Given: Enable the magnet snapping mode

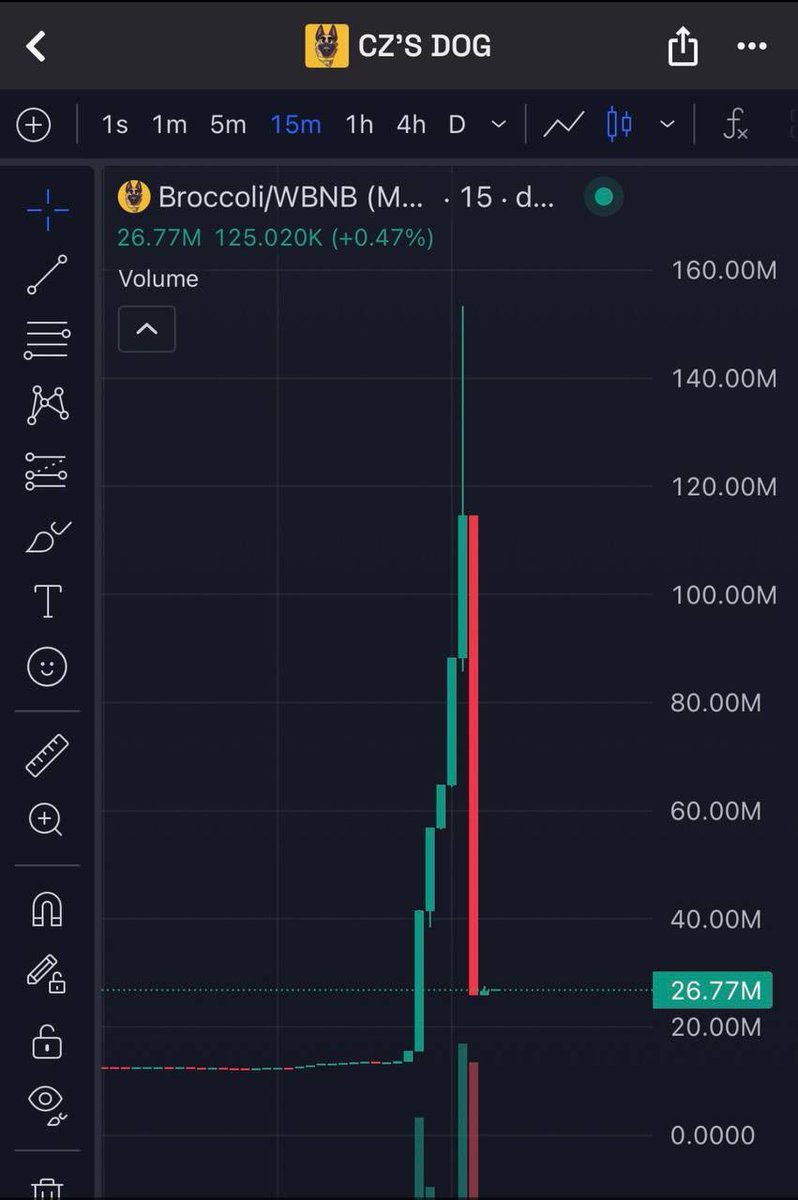Looking at the screenshot, I should [47, 908].
